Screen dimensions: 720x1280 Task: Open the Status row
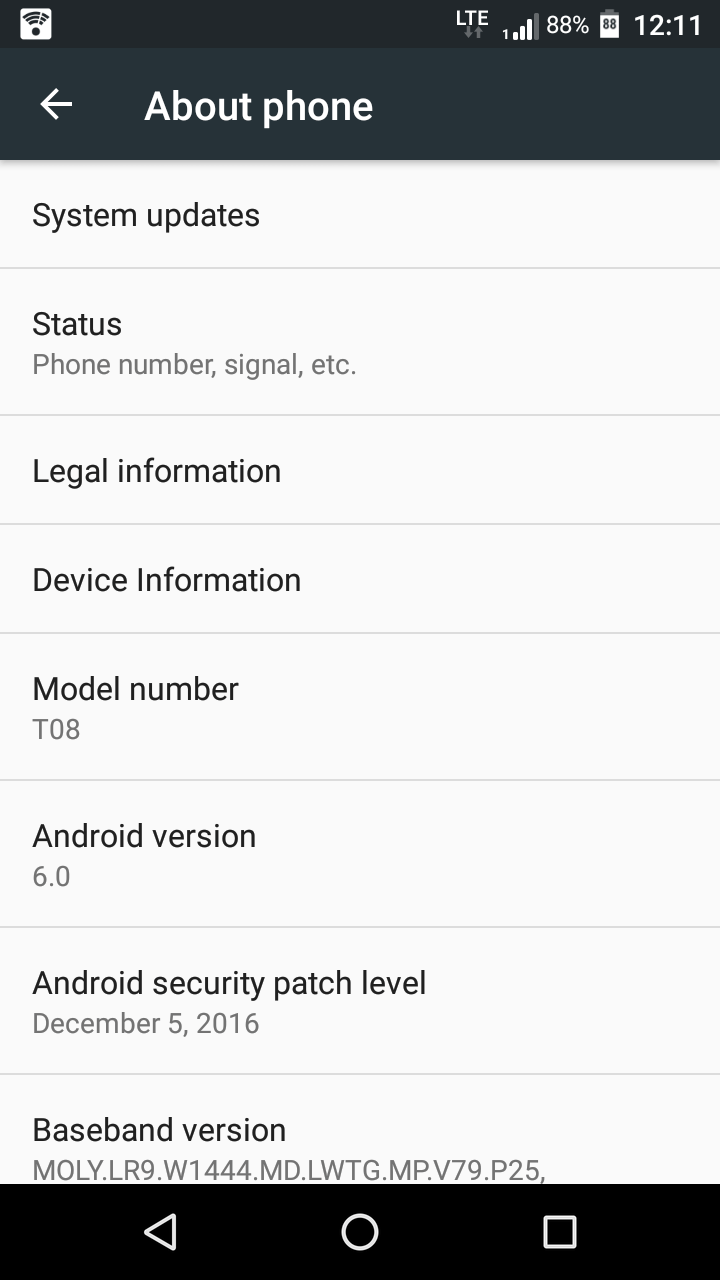pos(360,342)
